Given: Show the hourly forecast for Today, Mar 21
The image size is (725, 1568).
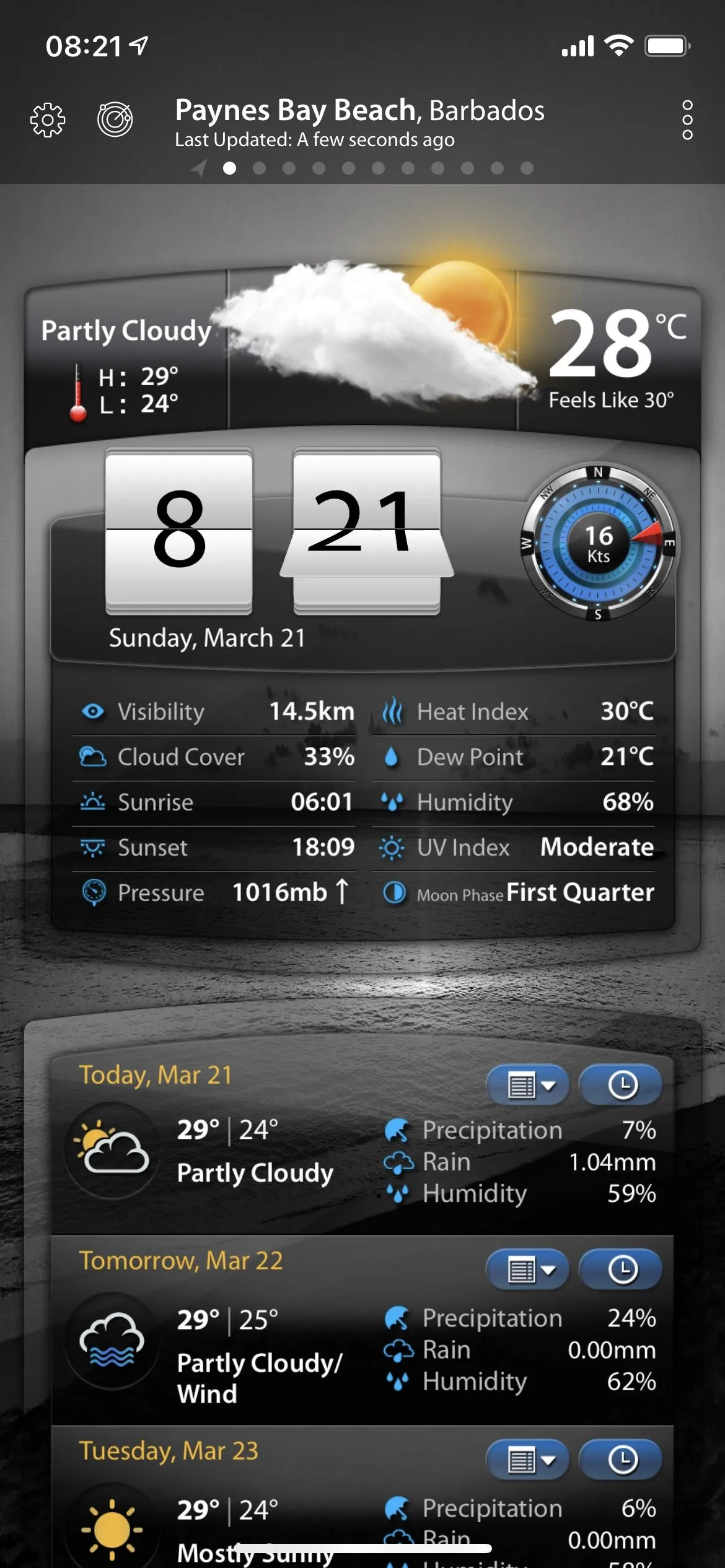Looking at the screenshot, I should (x=622, y=1085).
